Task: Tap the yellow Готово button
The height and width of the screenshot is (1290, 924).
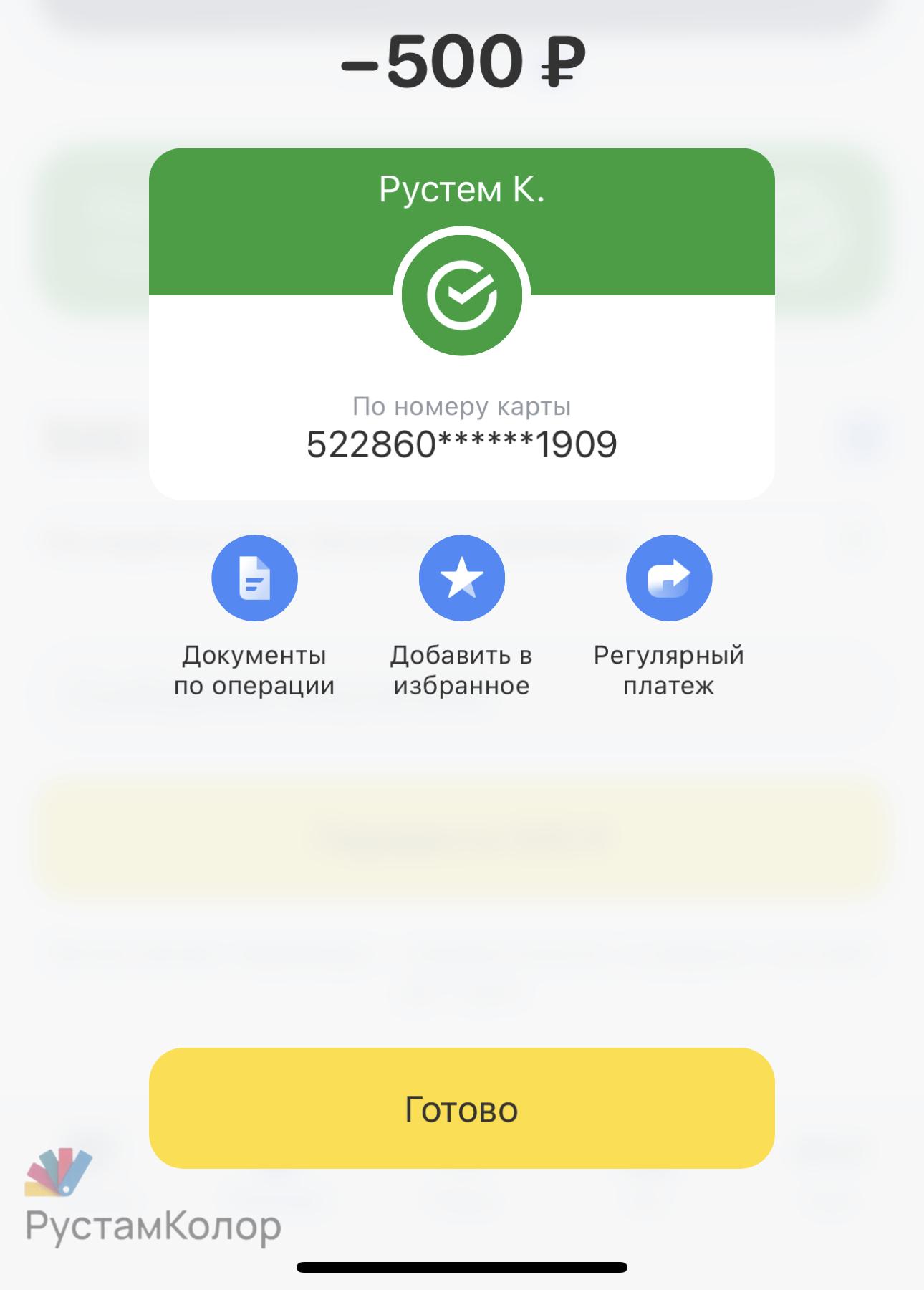Action: click(x=461, y=1109)
